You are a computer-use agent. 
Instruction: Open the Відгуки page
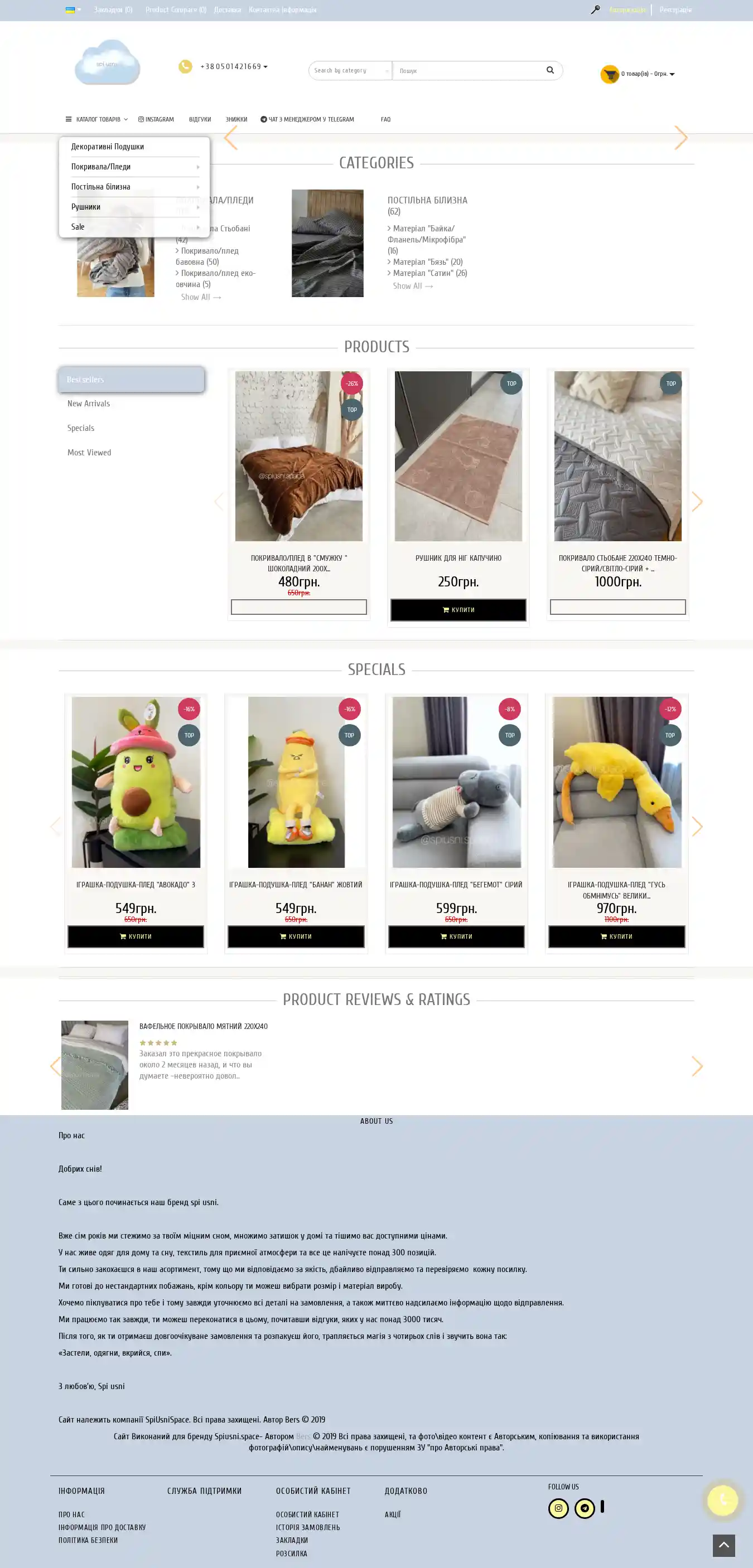pos(200,119)
